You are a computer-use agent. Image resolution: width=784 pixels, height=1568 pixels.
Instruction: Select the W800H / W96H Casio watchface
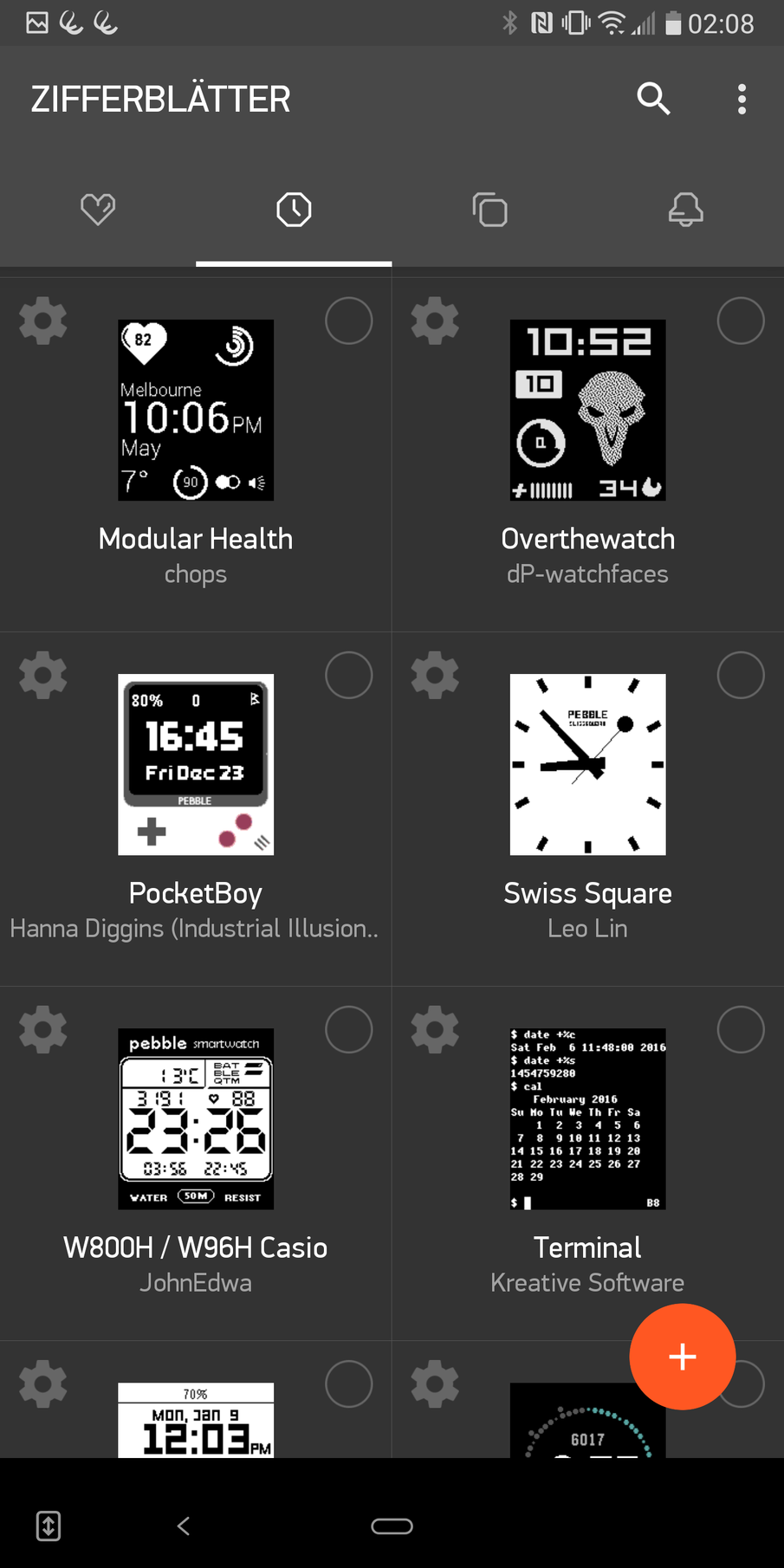348,1029
